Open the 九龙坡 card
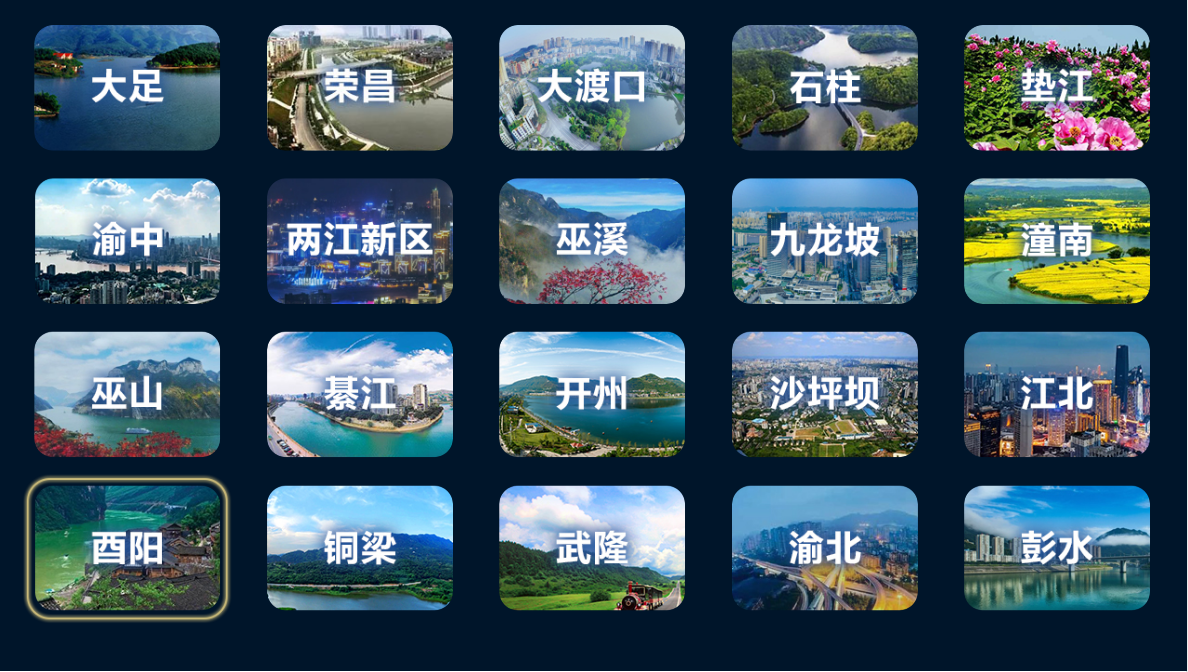The image size is (1188, 672). 824,241
